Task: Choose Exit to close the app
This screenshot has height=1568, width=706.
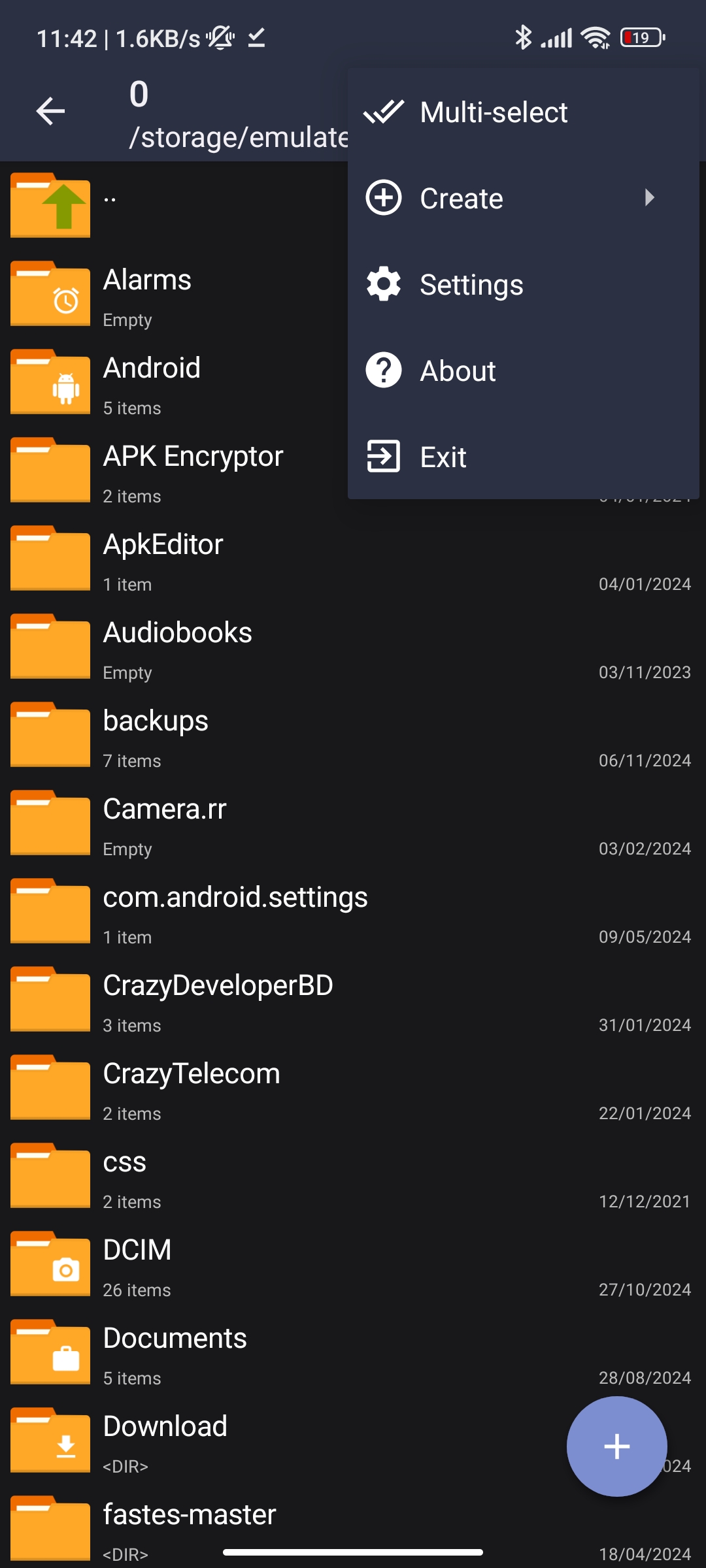Action: [523, 457]
